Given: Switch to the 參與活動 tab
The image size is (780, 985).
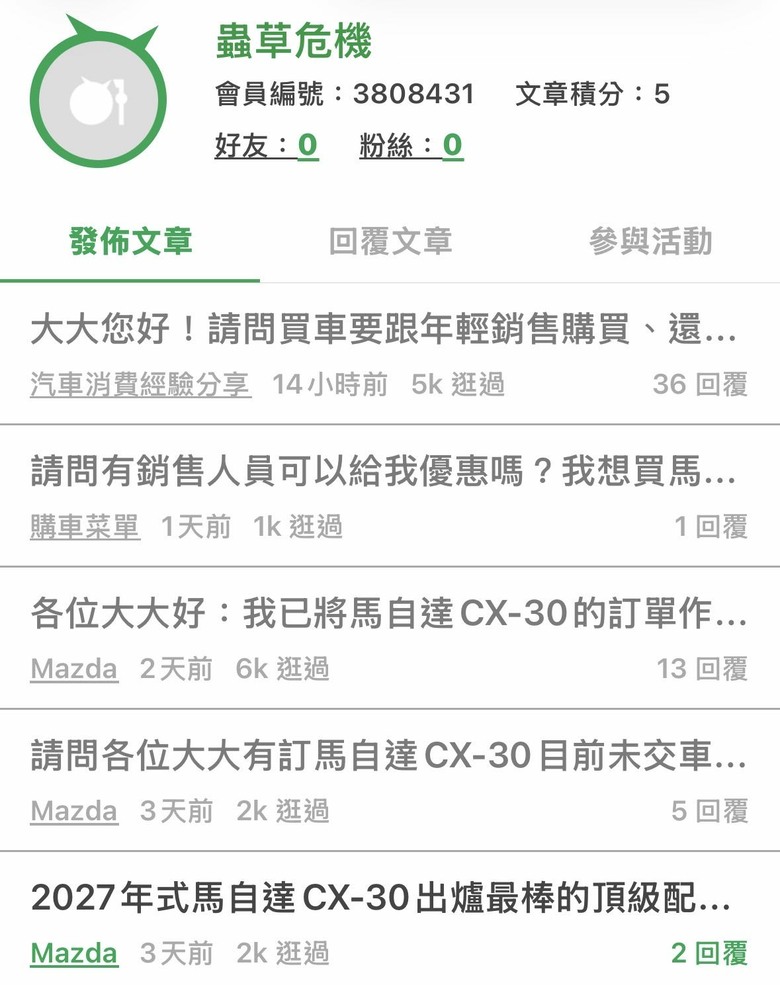Looking at the screenshot, I should click(x=650, y=241).
